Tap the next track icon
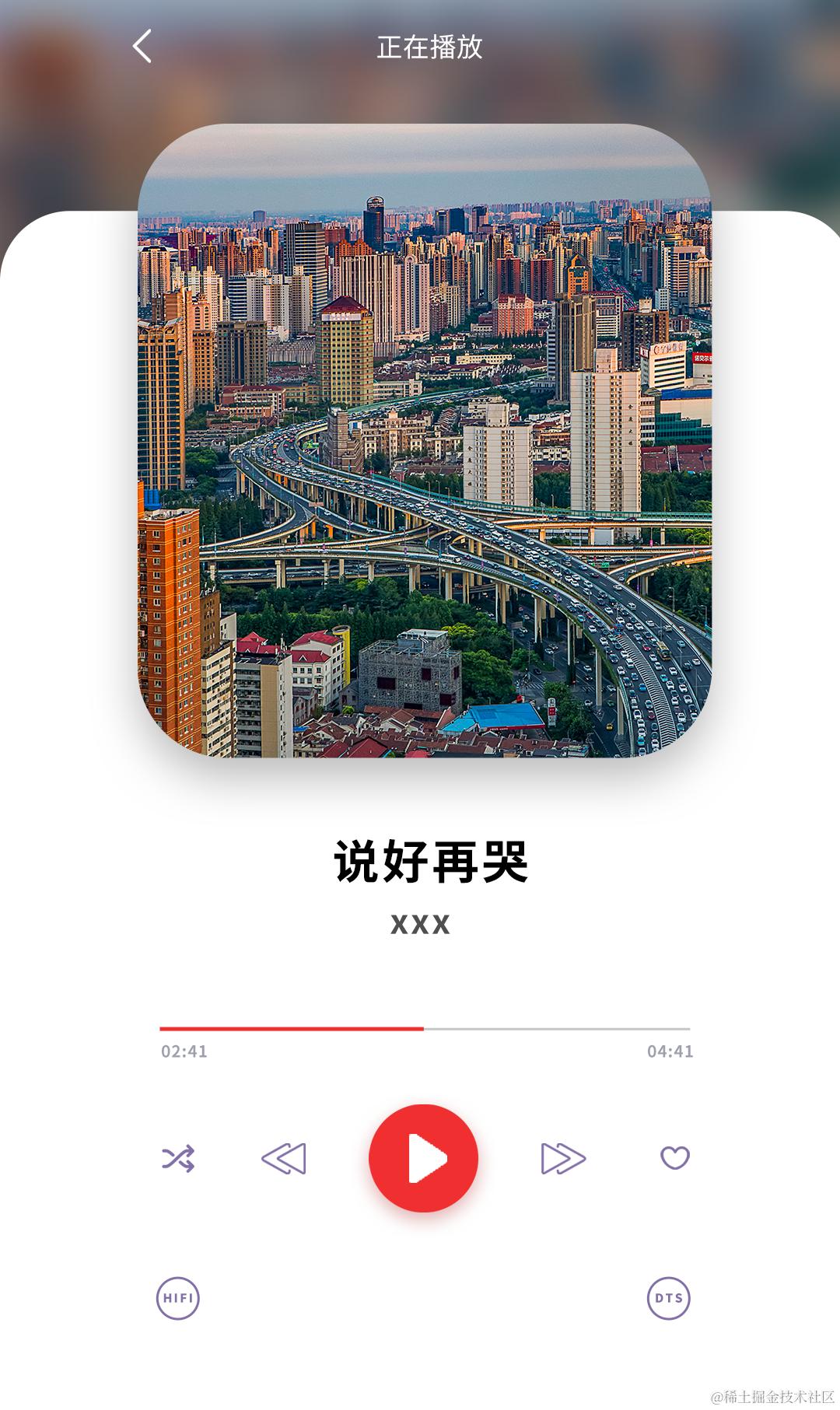840x1410 pixels. coord(562,1157)
